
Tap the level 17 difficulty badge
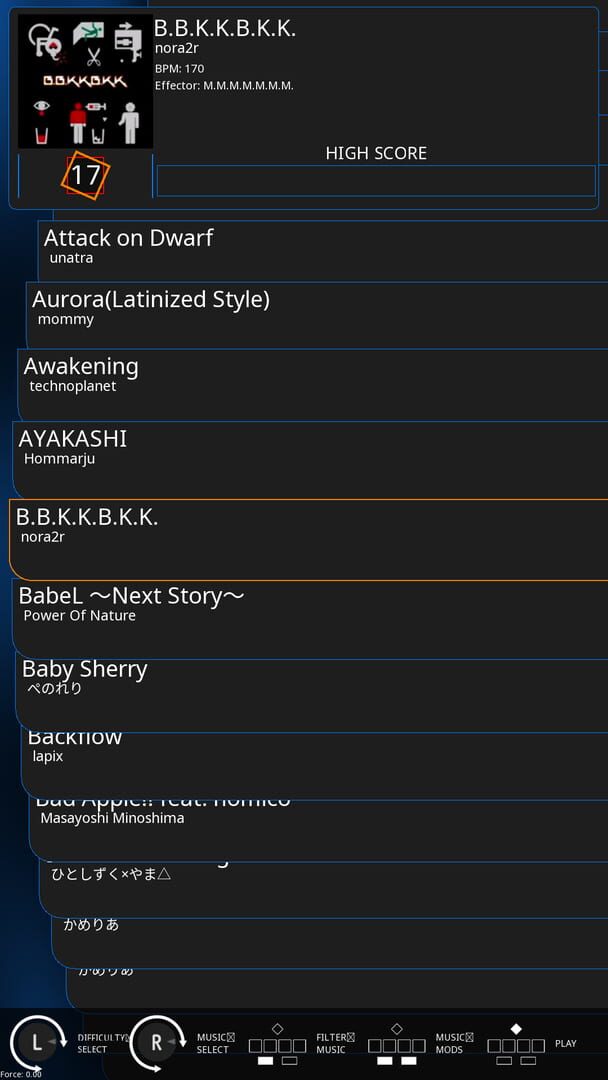(85, 175)
